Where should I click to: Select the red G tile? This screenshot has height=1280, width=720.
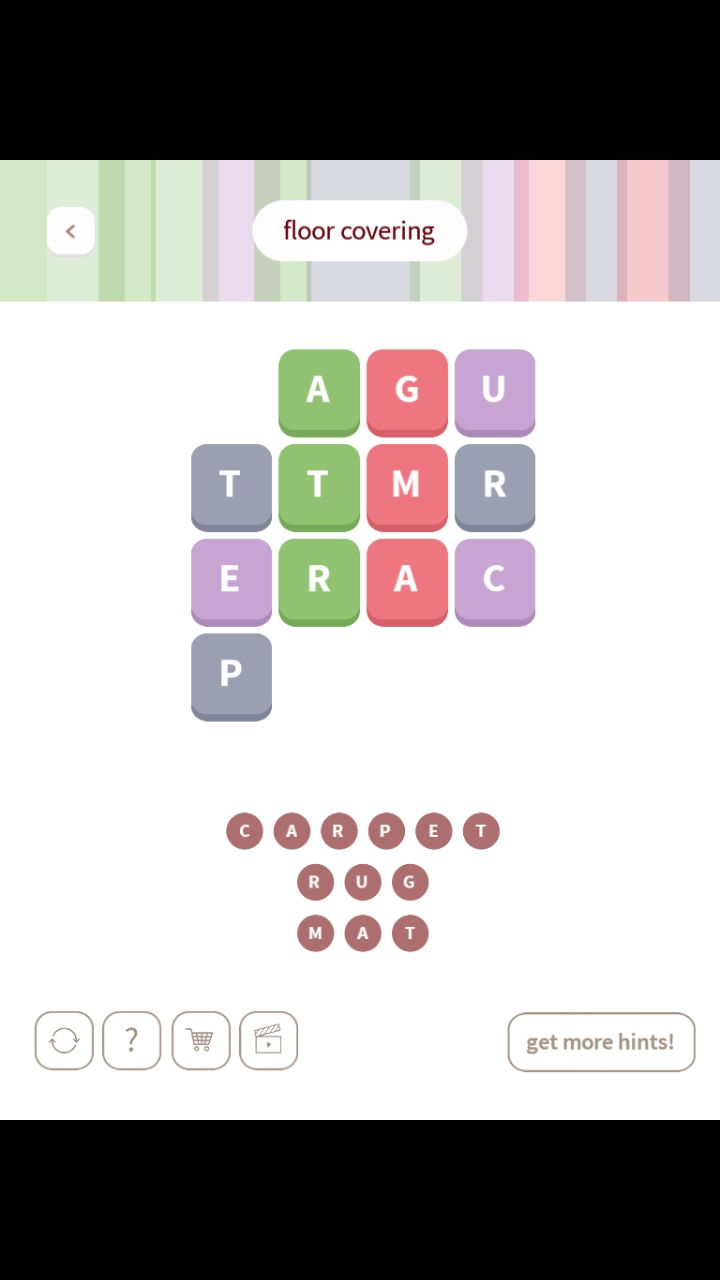click(x=406, y=390)
